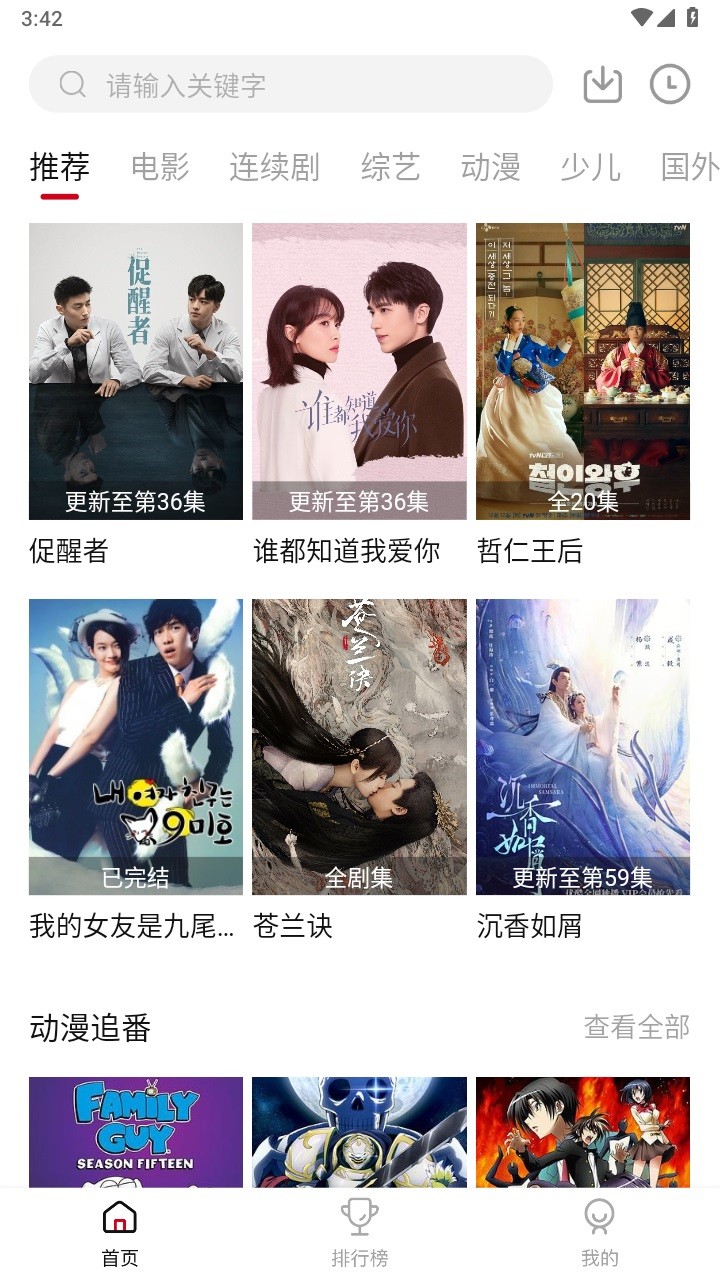Open the Family Guy anime tile
The height and width of the screenshot is (1280, 720).
136,1132
